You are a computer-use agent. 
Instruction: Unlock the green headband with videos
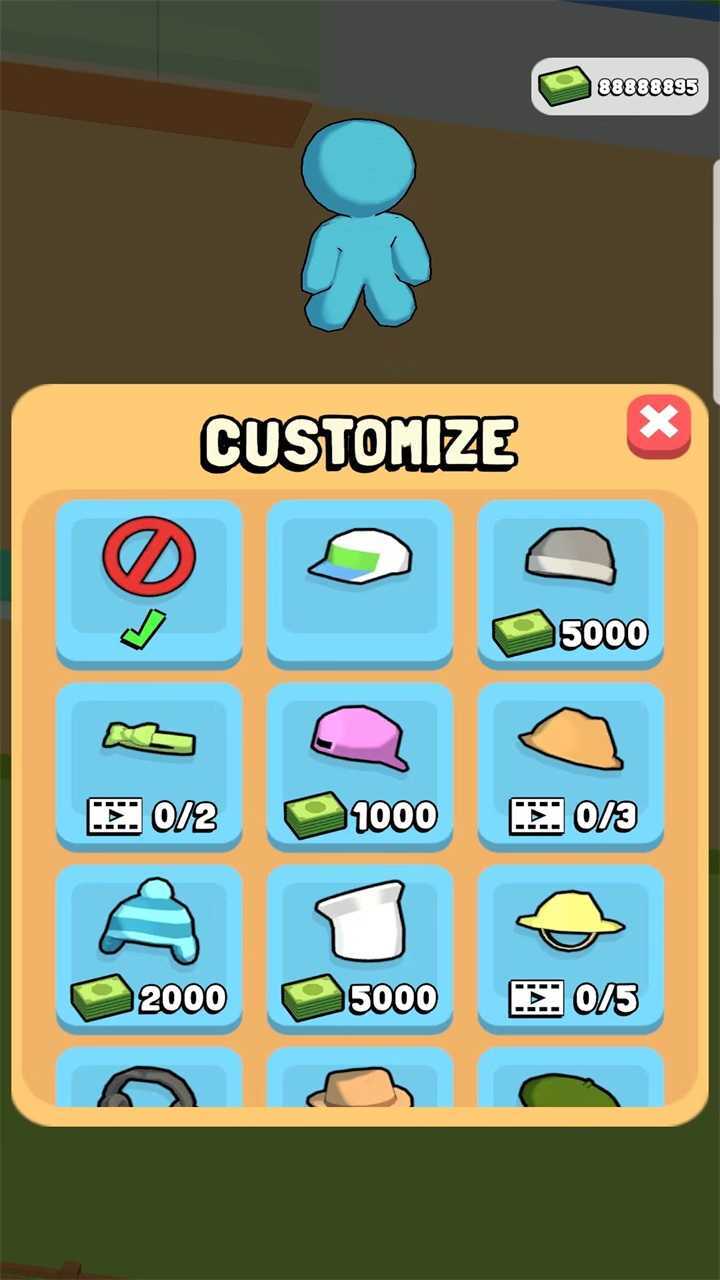point(149,764)
